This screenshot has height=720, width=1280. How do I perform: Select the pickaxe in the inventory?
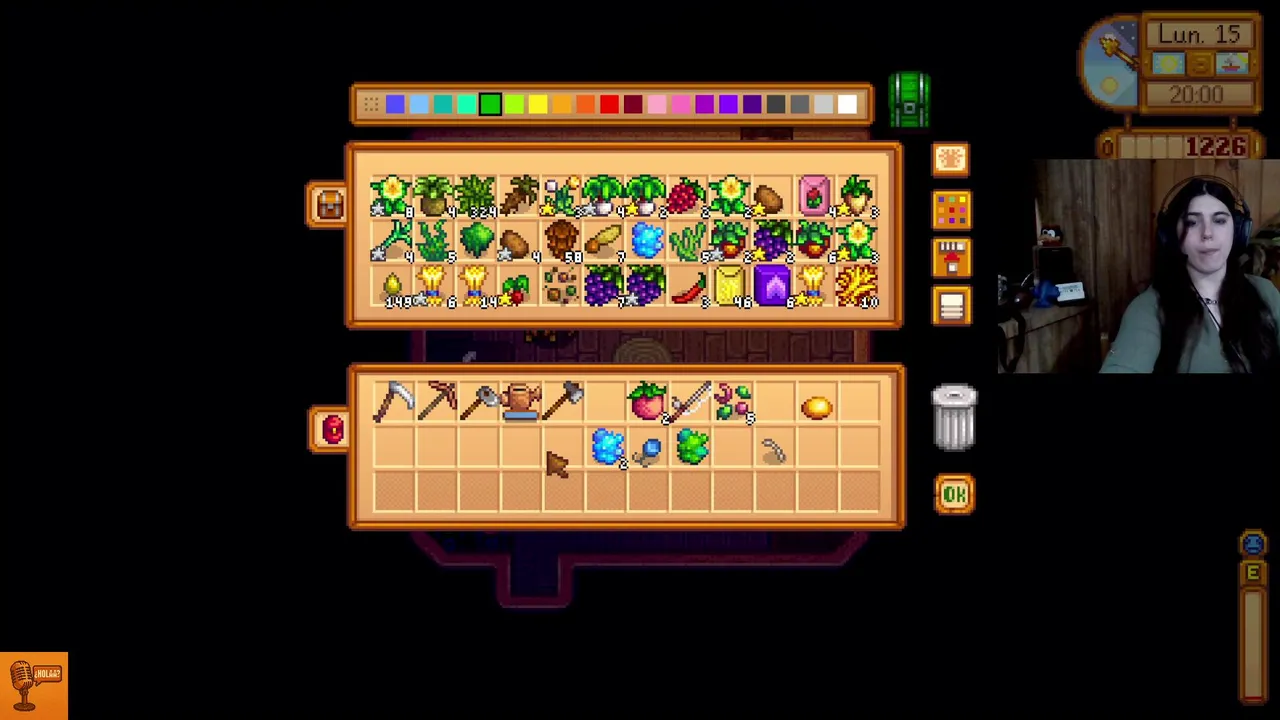[437, 402]
